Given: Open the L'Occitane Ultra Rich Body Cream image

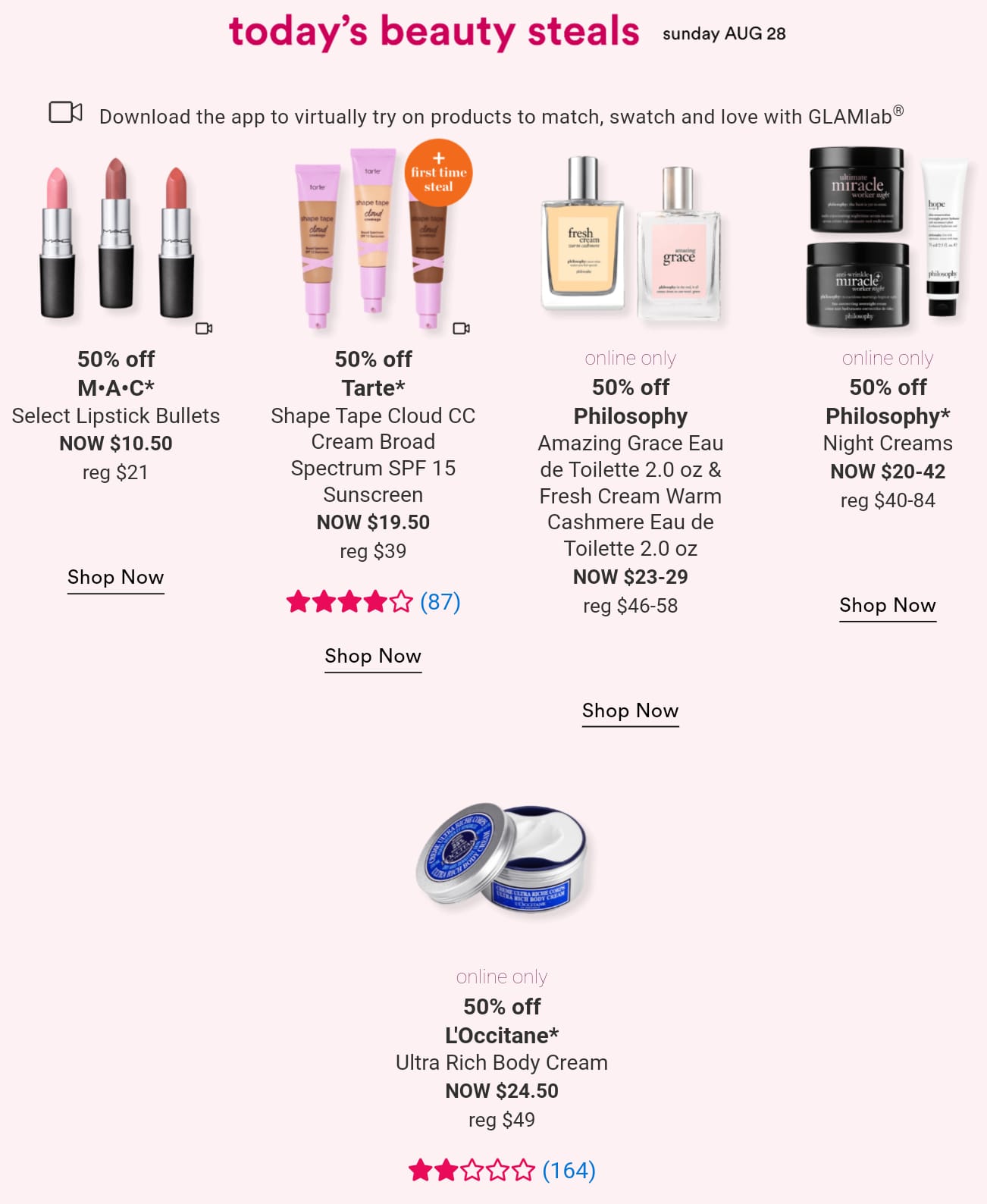Looking at the screenshot, I should coord(502,858).
